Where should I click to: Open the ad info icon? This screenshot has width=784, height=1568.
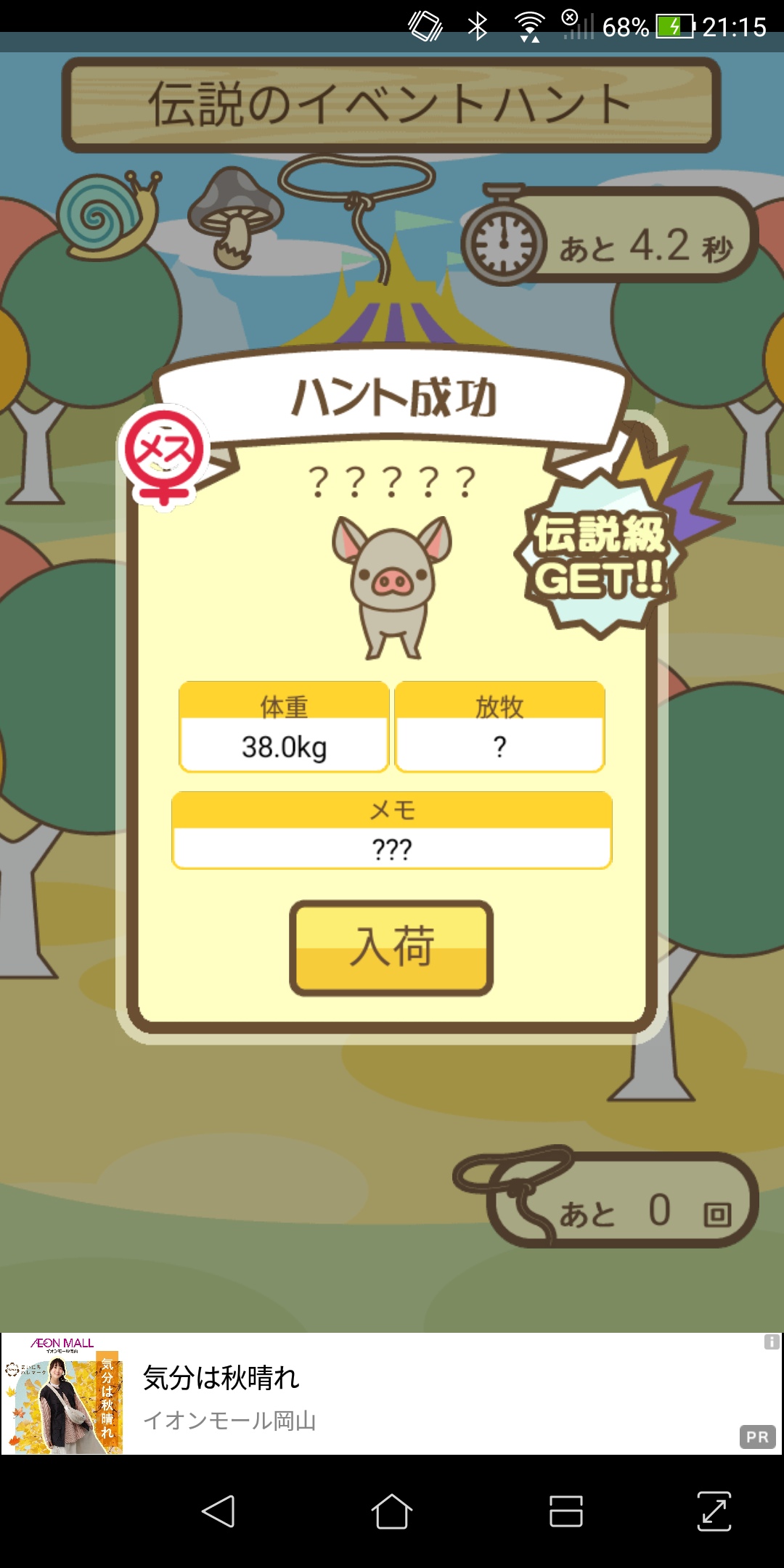coord(772,1342)
